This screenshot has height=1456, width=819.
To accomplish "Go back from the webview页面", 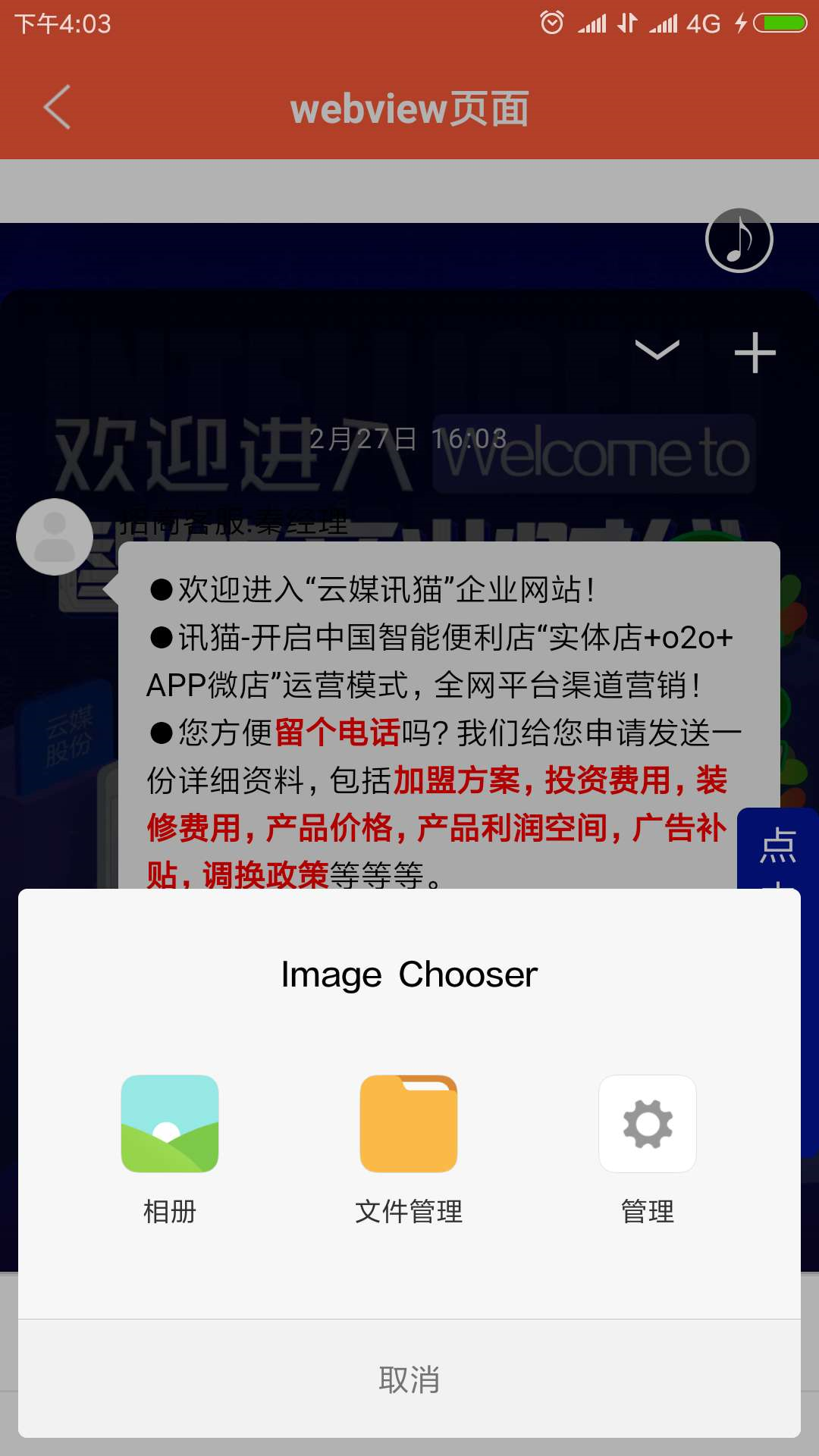I will click(x=58, y=108).
